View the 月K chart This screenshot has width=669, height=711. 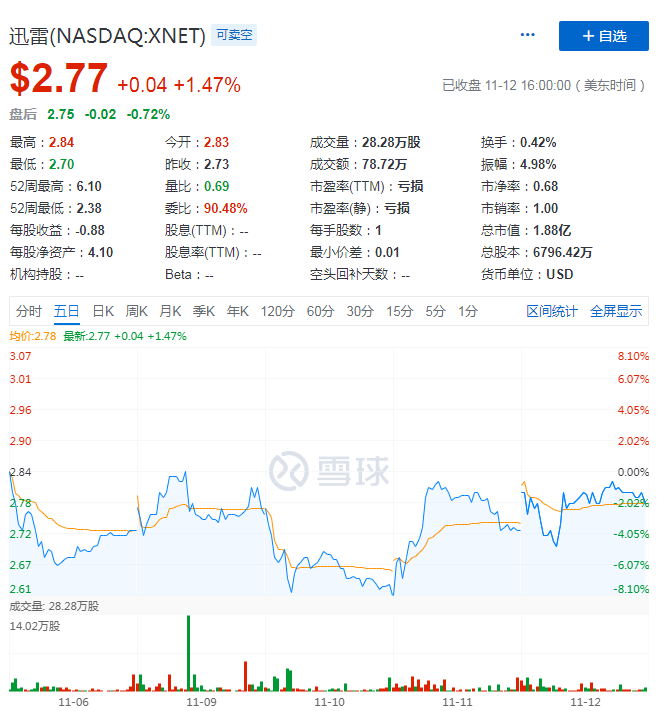171,311
